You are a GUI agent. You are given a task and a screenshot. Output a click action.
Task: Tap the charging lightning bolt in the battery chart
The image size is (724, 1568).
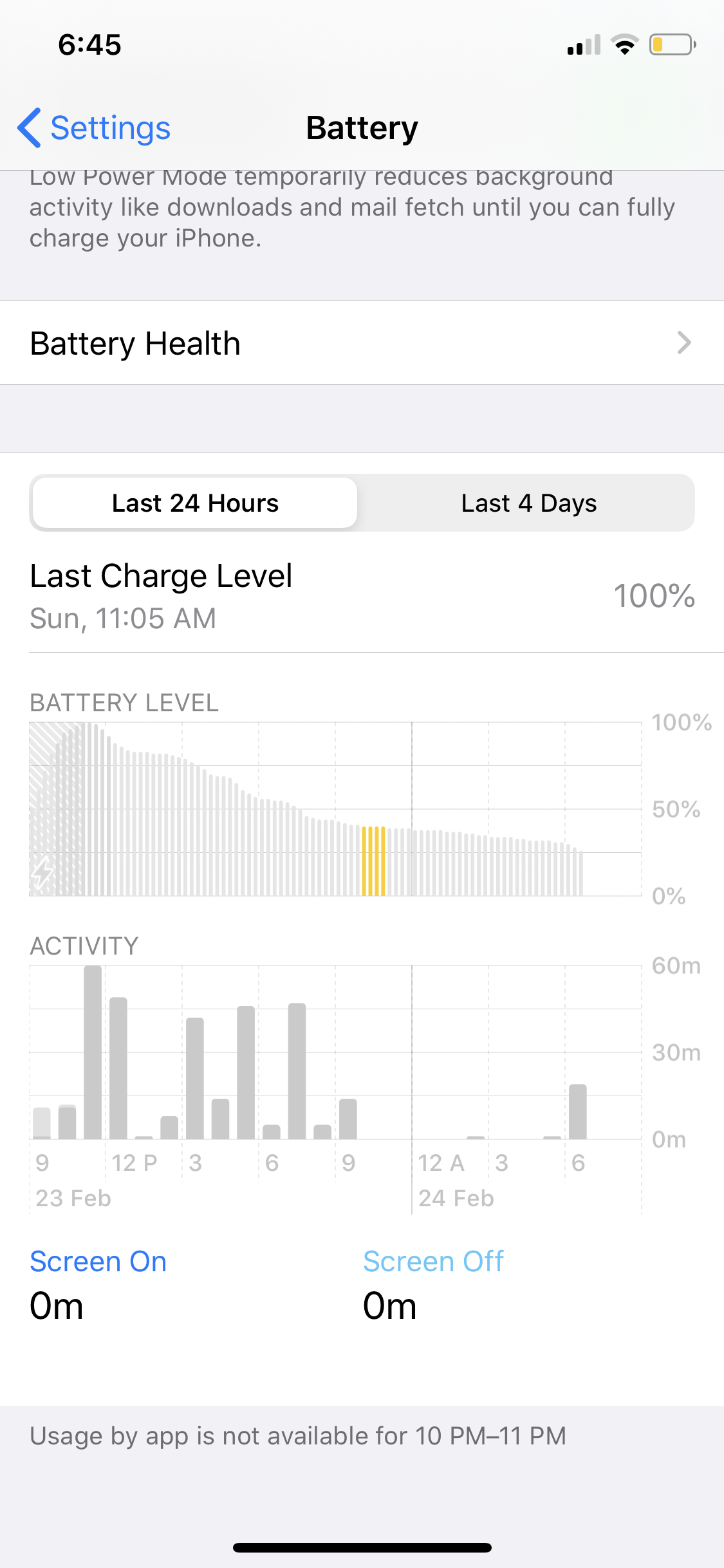click(42, 872)
